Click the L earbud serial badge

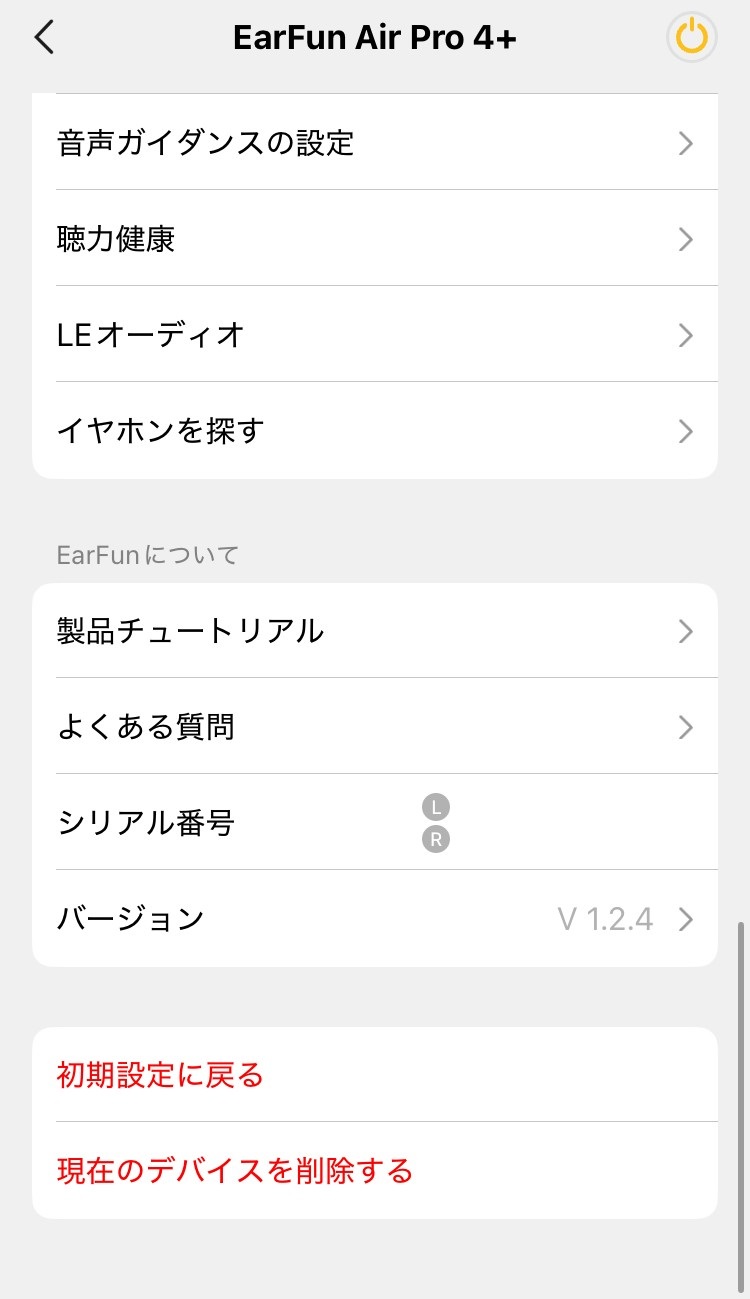436,807
